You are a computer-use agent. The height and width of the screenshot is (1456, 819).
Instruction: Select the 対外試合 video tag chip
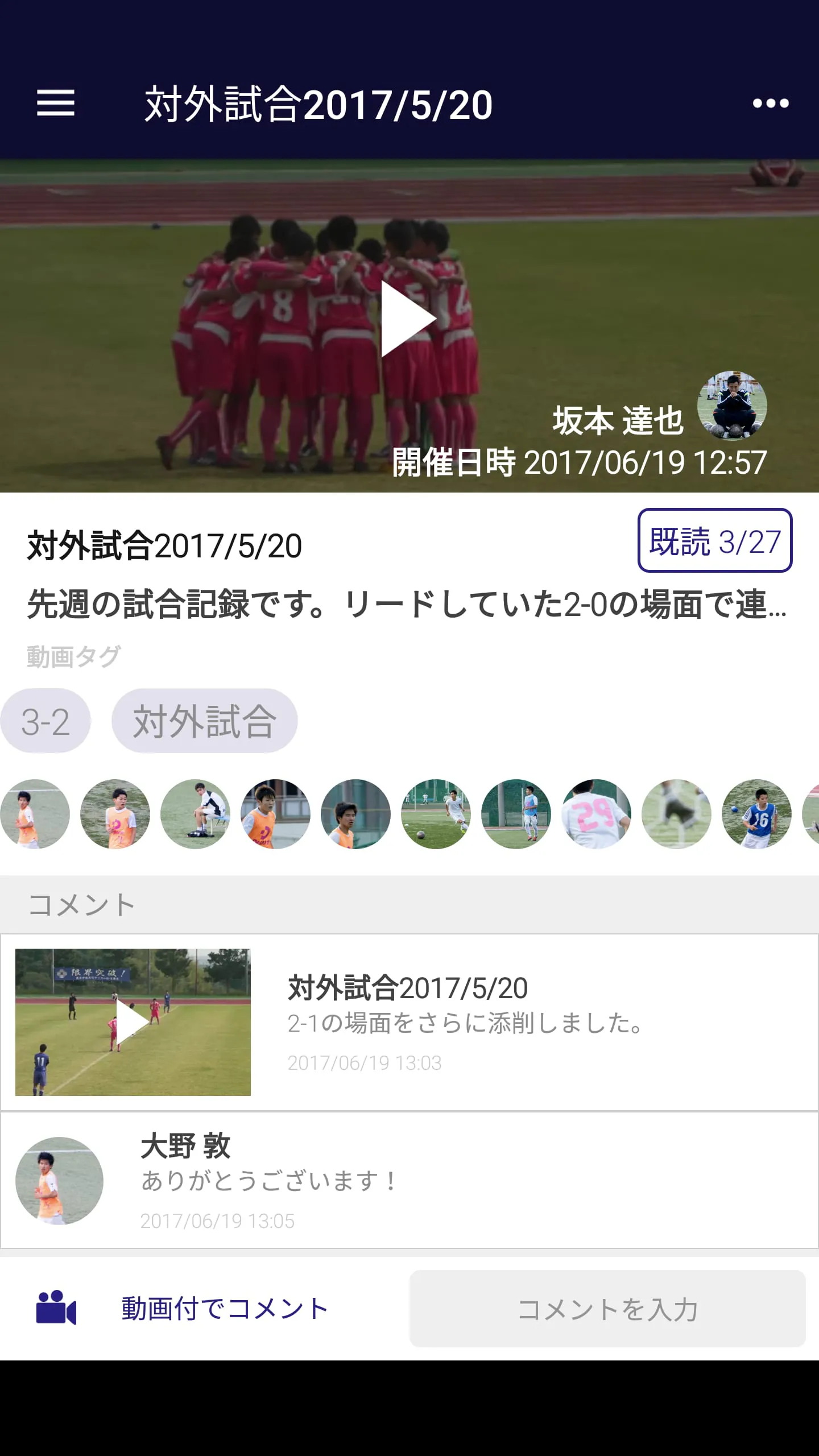coord(205,721)
